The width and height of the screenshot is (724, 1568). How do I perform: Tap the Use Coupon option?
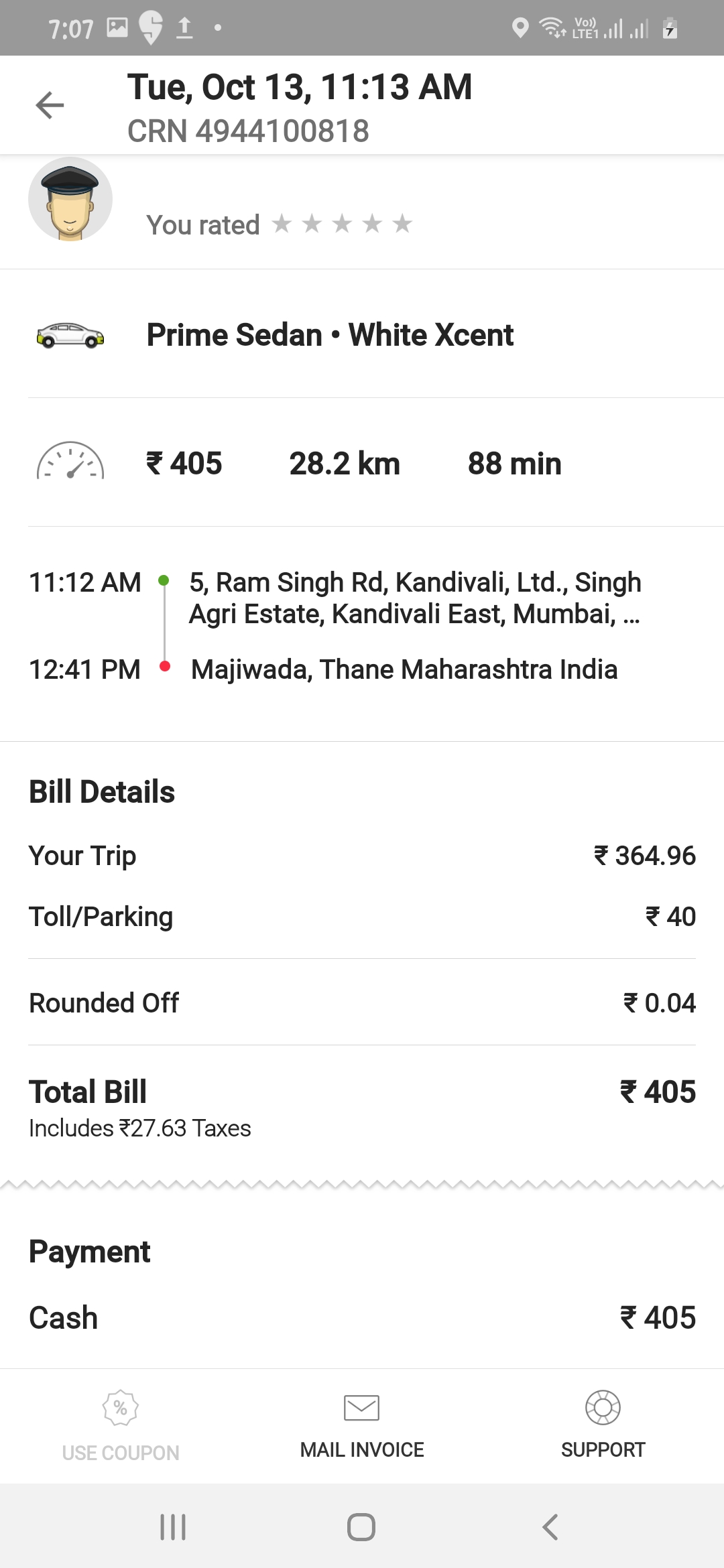(121, 1426)
